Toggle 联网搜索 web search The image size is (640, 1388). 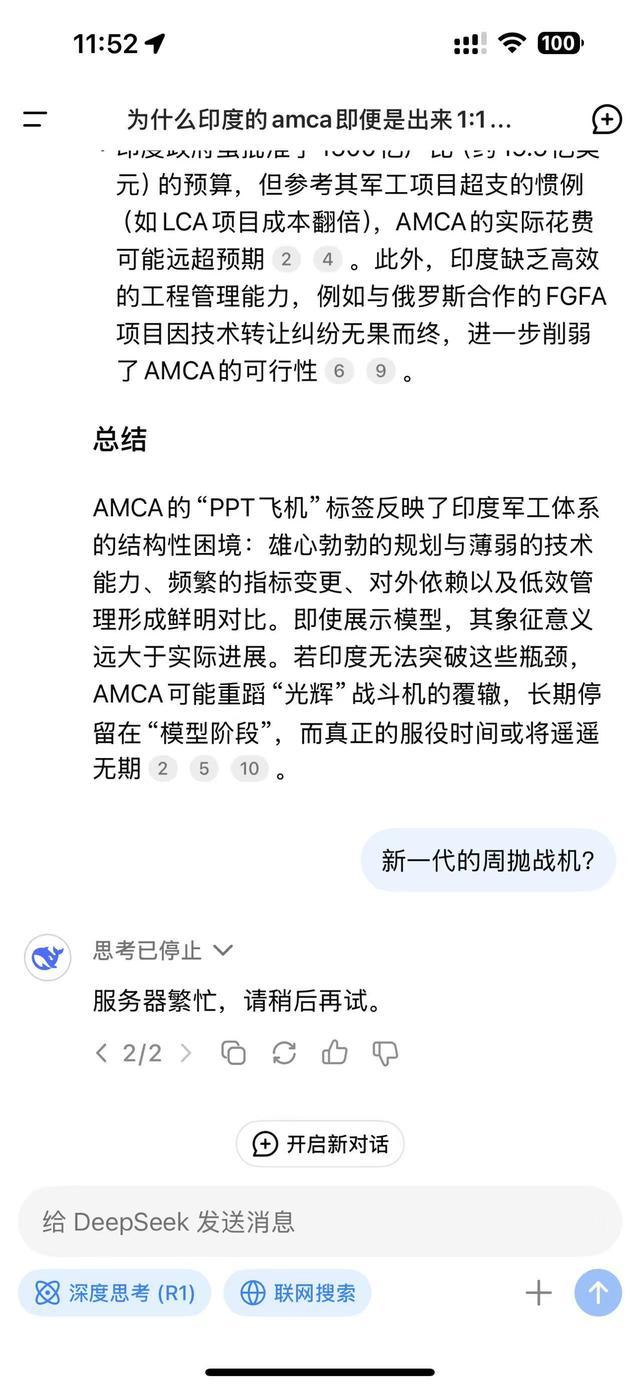click(x=298, y=1293)
